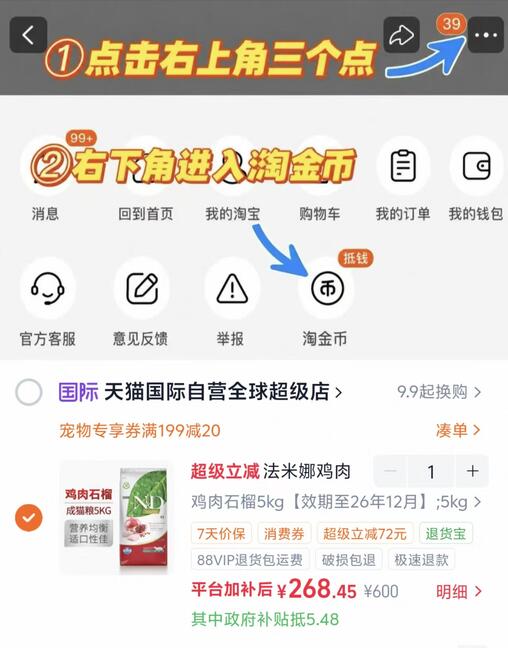Image resolution: width=508 pixels, height=648 pixels.
Task: View price 明细 breakdown
Action: (458, 592)
